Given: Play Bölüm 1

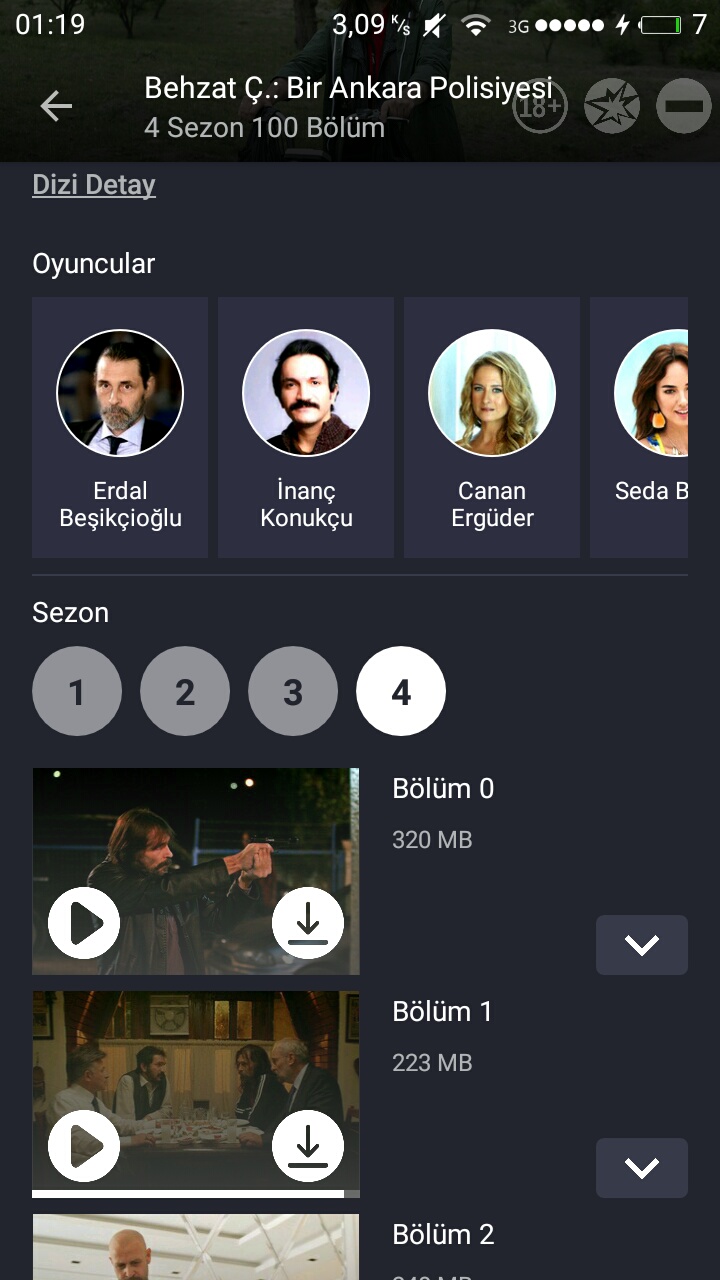Looking at the screenshot, I should pos(84,1146).
